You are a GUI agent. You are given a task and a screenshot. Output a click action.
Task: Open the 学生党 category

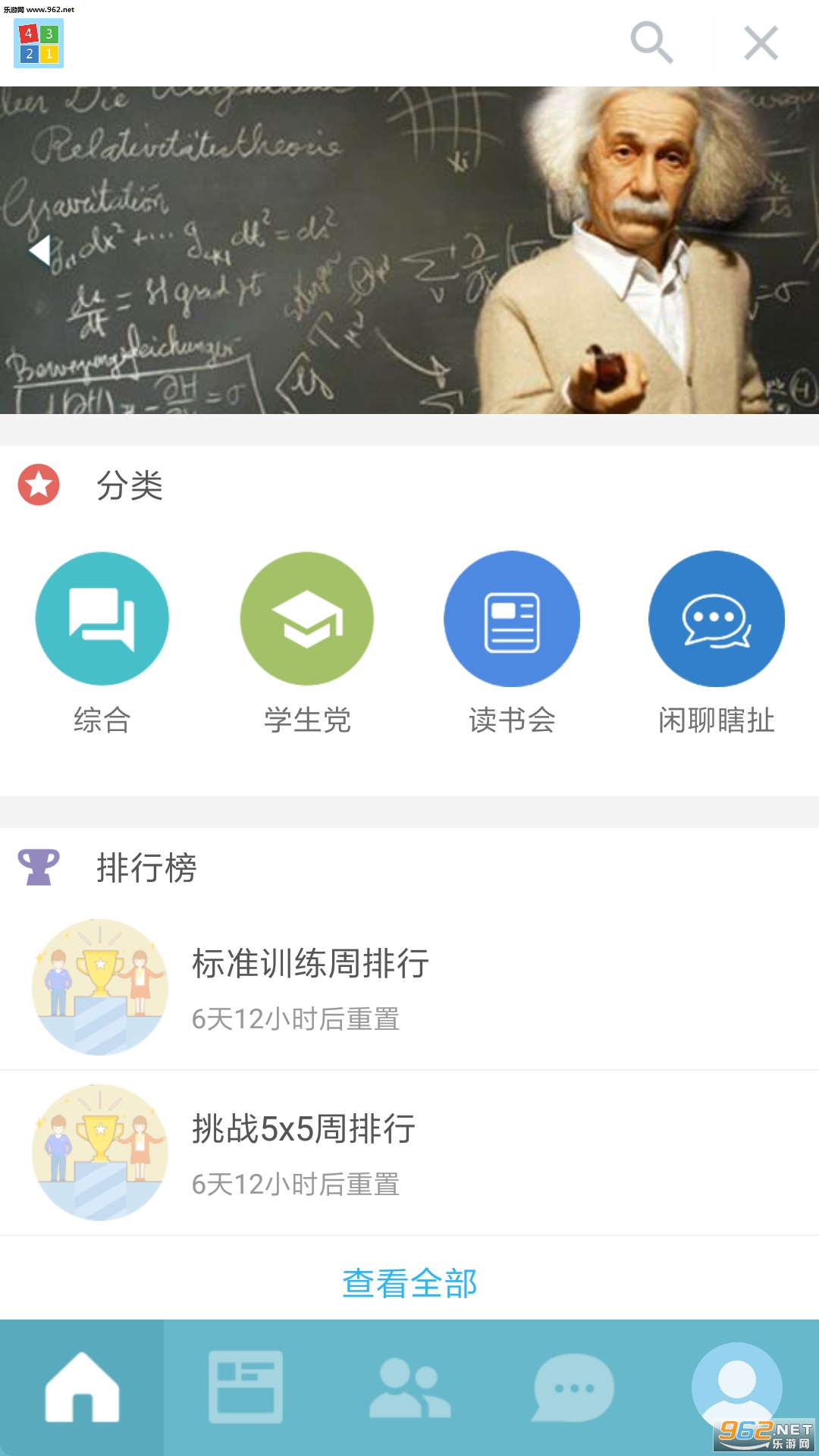[x=307, y=619]
